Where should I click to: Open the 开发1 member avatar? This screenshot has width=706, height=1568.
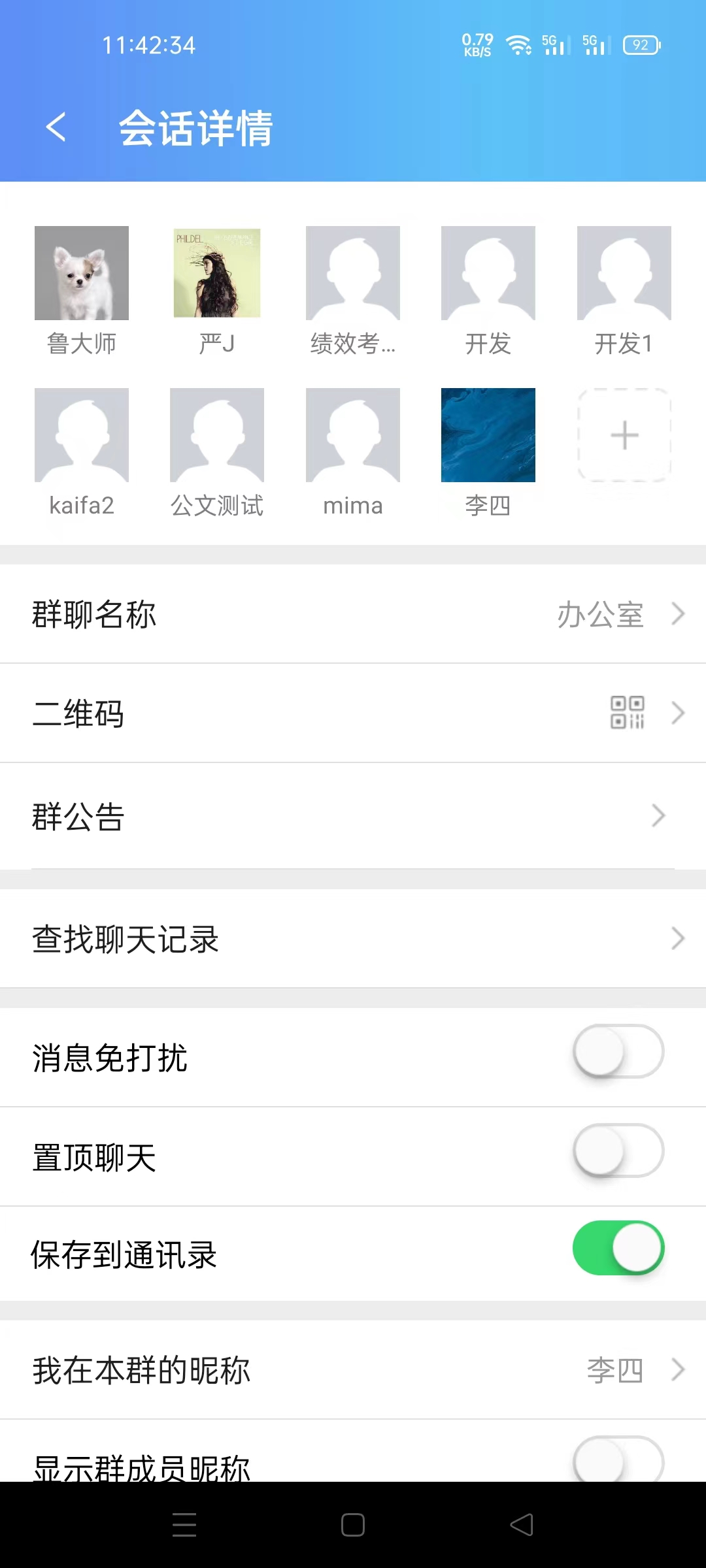(624, 273)
